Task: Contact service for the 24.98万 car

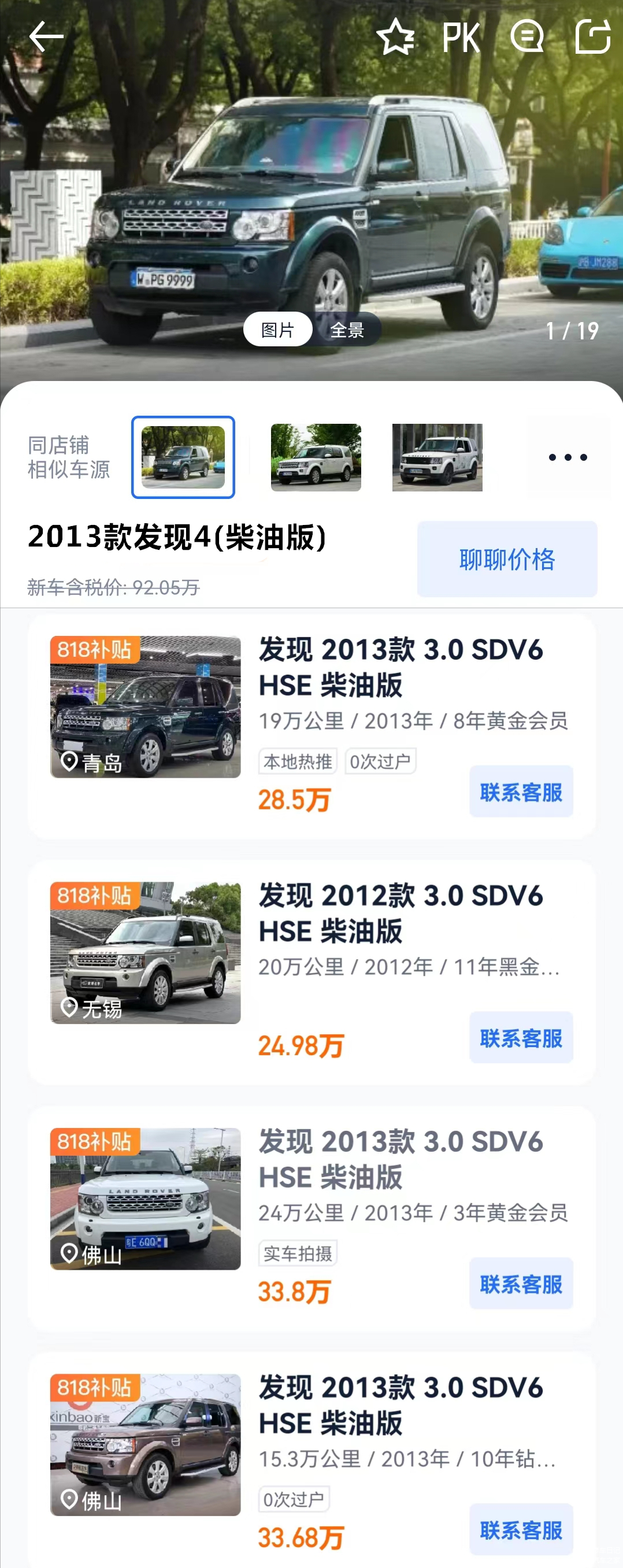Action: click(x=521, y=1038)
